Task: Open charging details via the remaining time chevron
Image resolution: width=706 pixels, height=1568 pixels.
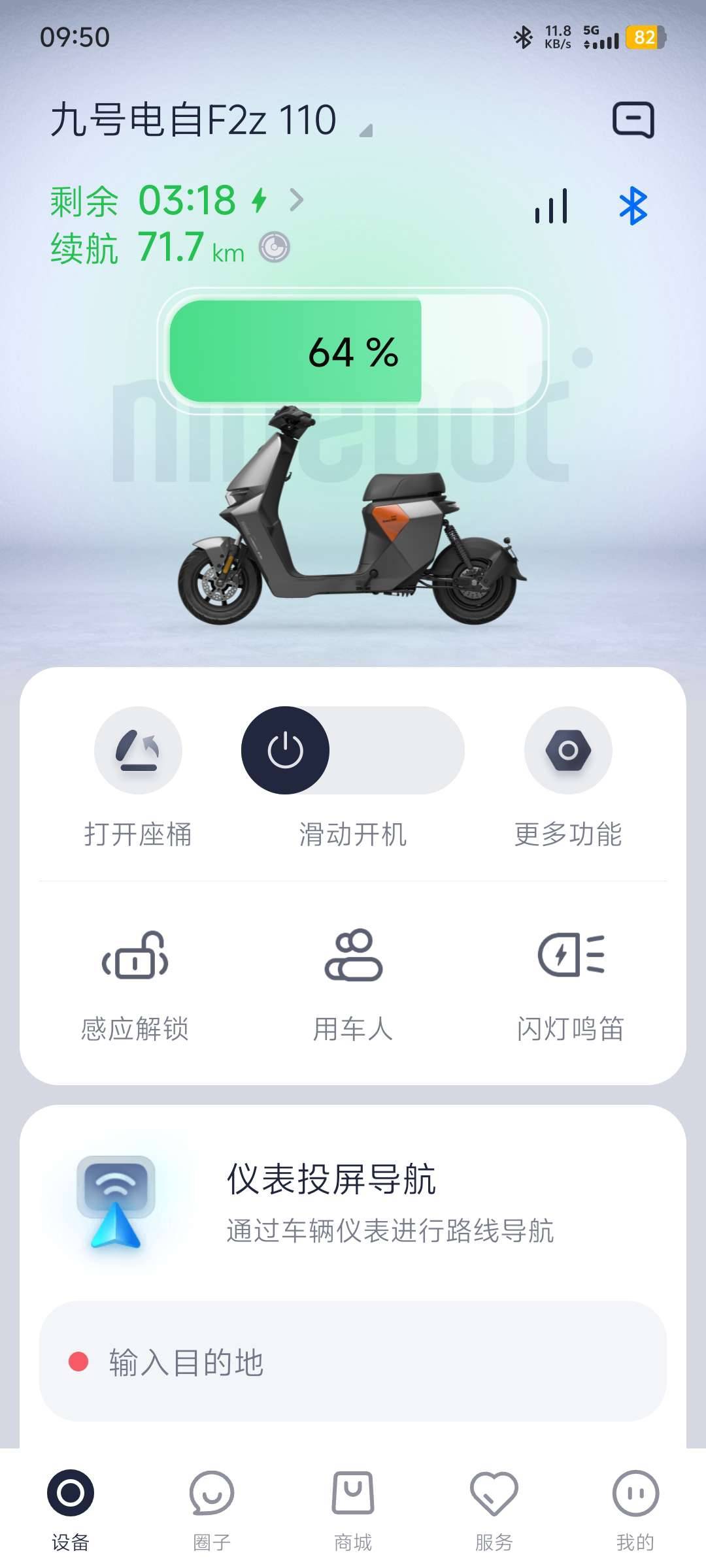Action: 297,200
